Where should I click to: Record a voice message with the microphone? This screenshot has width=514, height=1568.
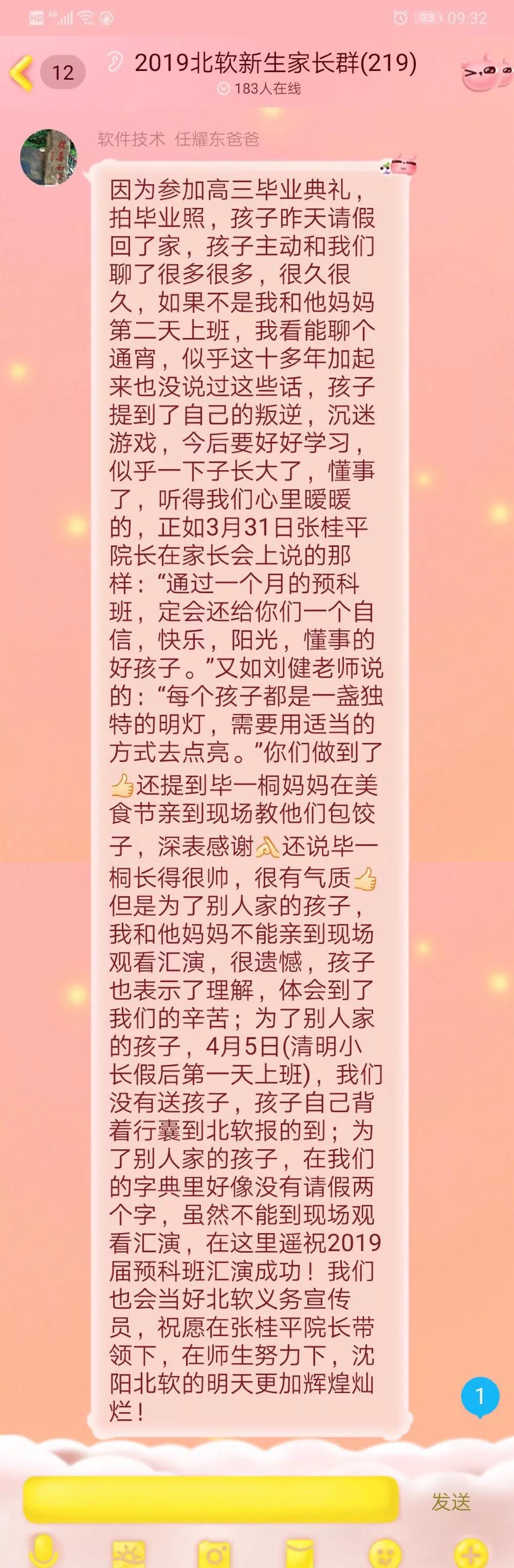(43, 1551)
